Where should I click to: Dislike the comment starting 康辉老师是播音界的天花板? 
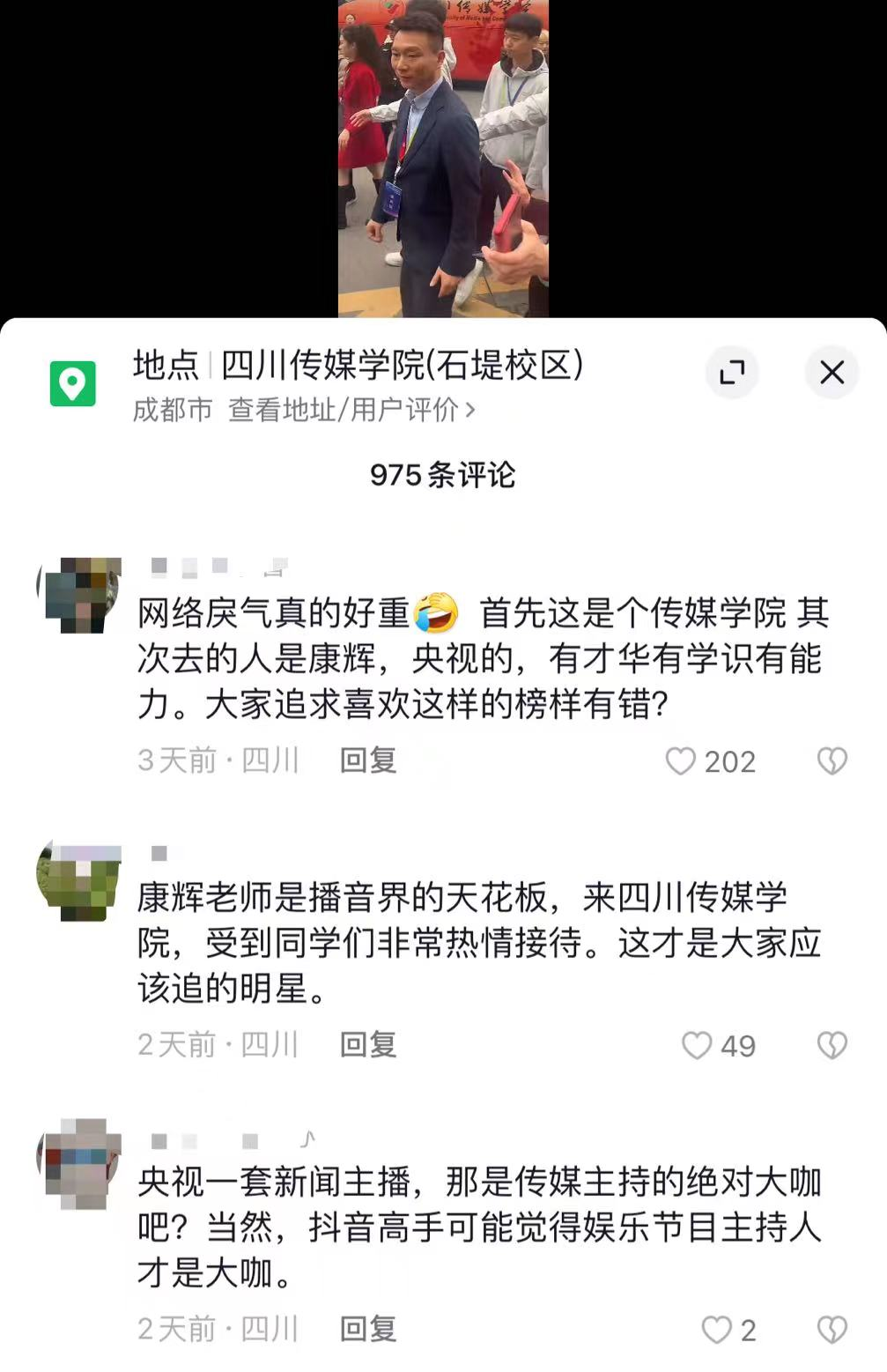click(832, 1045)
